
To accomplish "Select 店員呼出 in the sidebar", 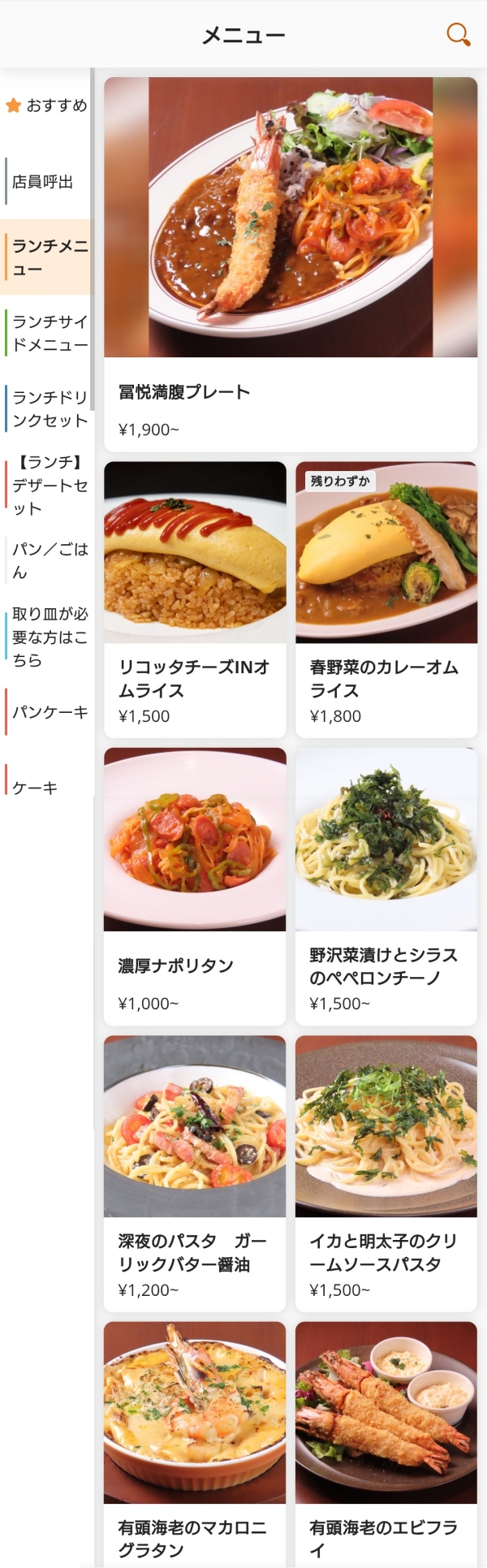I will point(44,182).
